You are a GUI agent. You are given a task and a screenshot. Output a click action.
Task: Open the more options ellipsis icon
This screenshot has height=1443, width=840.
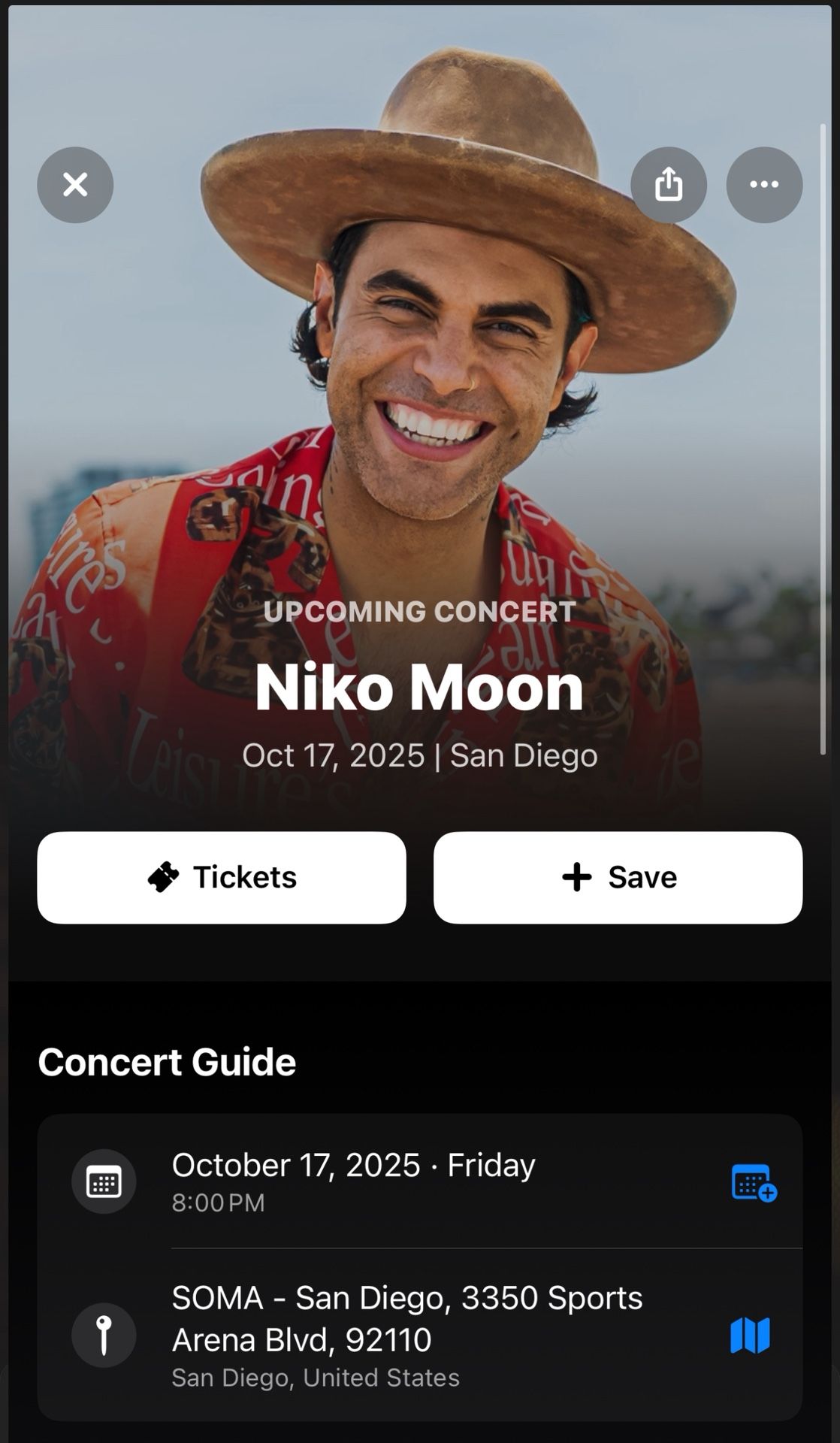pos(763,185)
